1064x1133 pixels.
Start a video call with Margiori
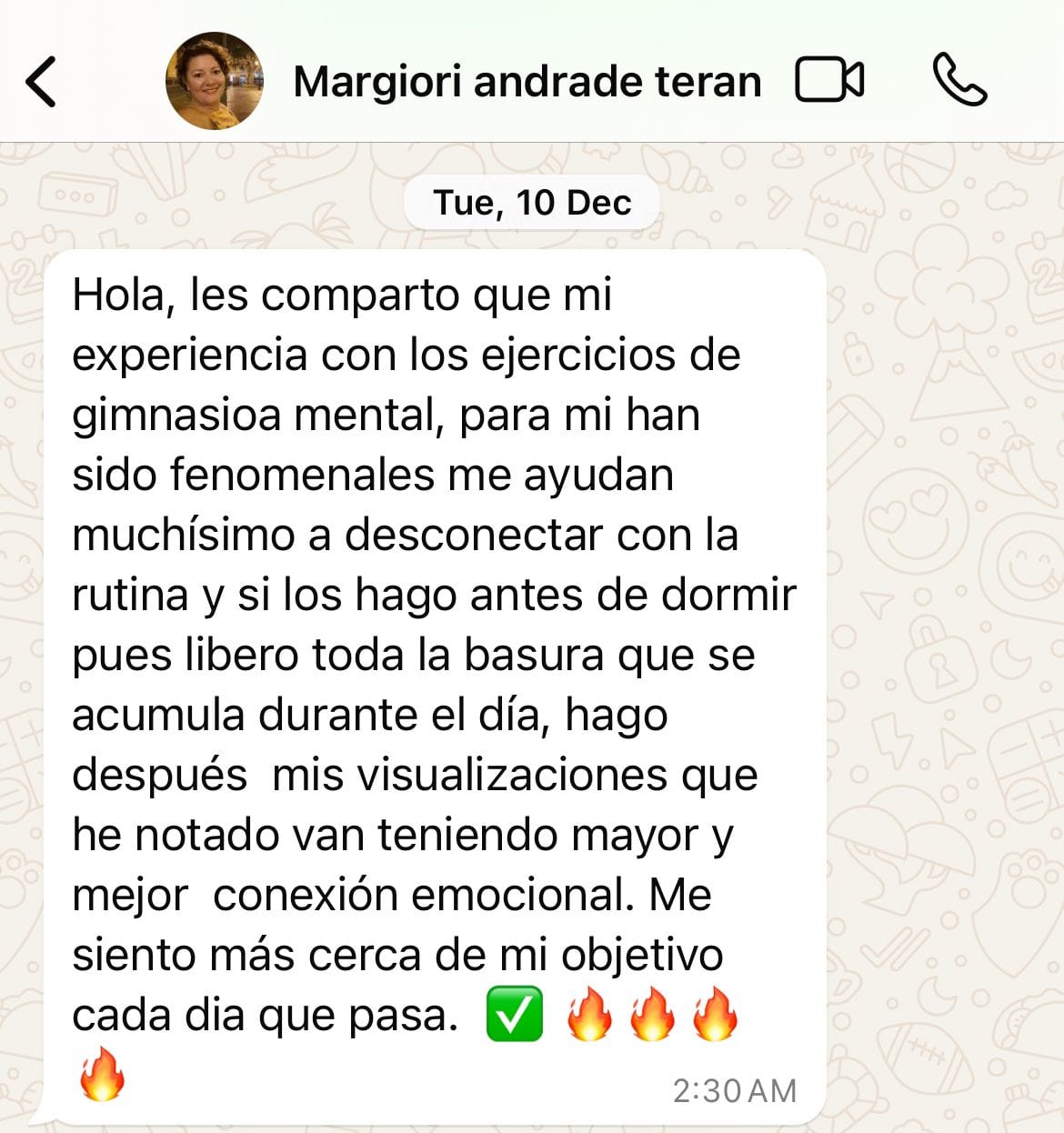[x=828, y=81]
